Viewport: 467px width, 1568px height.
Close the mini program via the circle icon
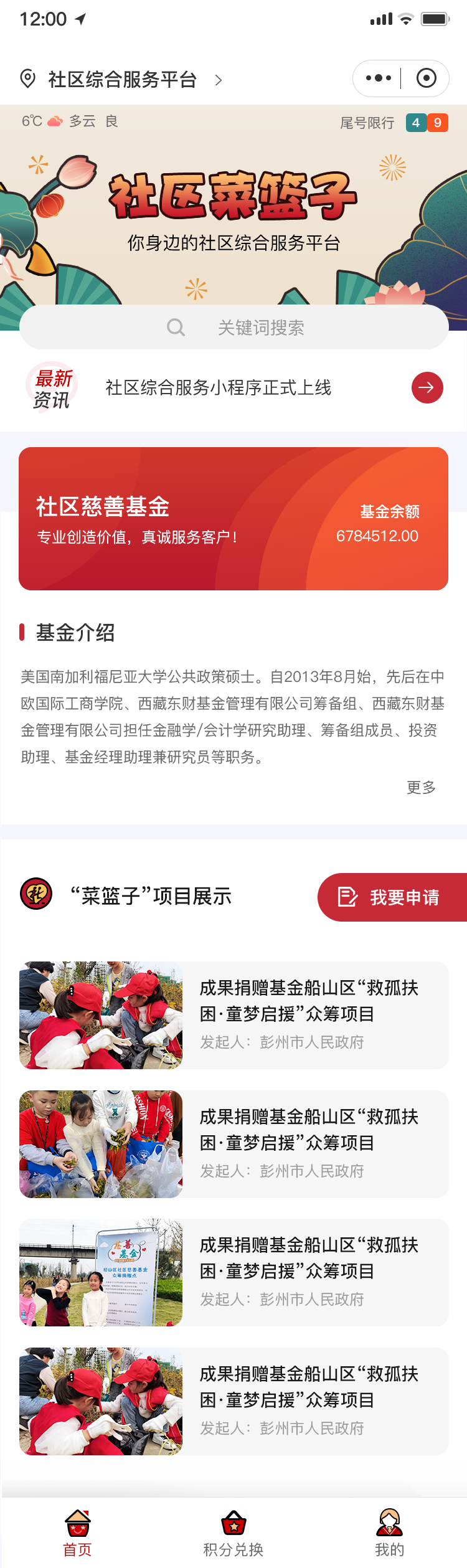(x=427, y=78)
